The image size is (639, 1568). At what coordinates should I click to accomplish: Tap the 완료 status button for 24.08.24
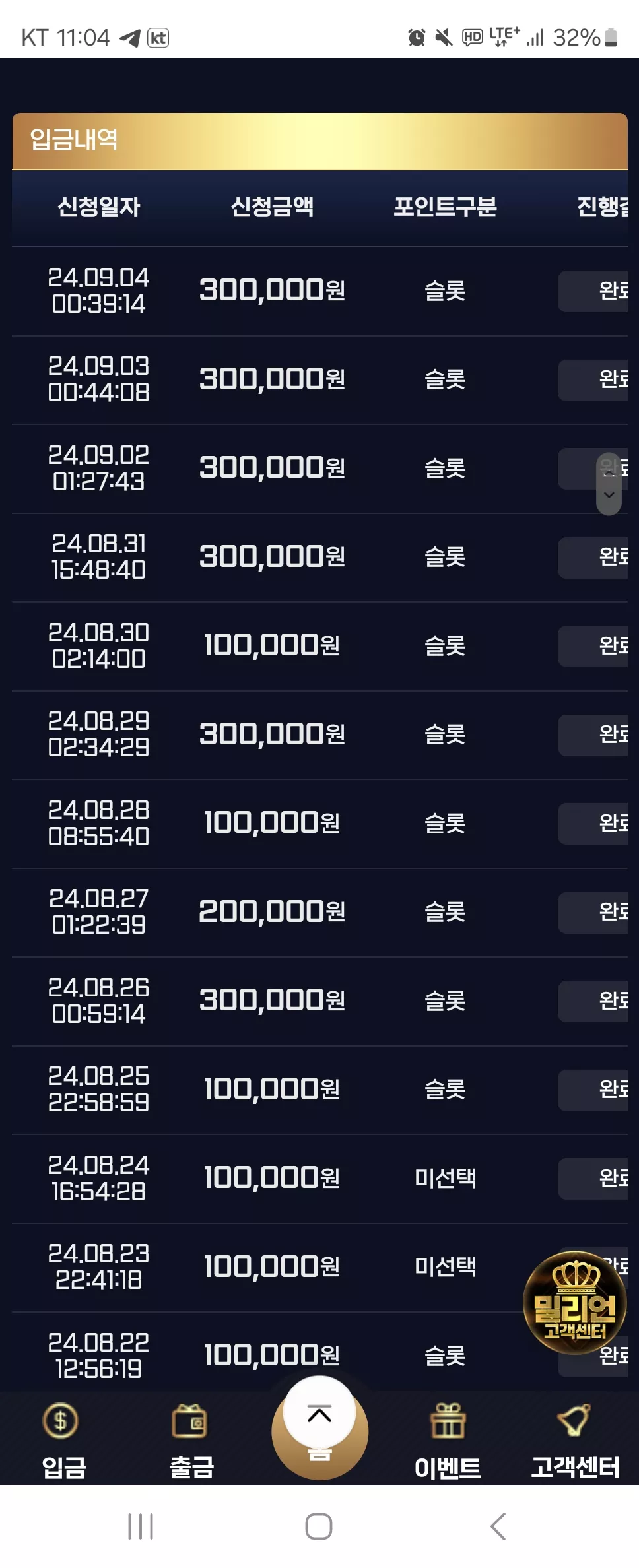click(x=593, y=1179)
